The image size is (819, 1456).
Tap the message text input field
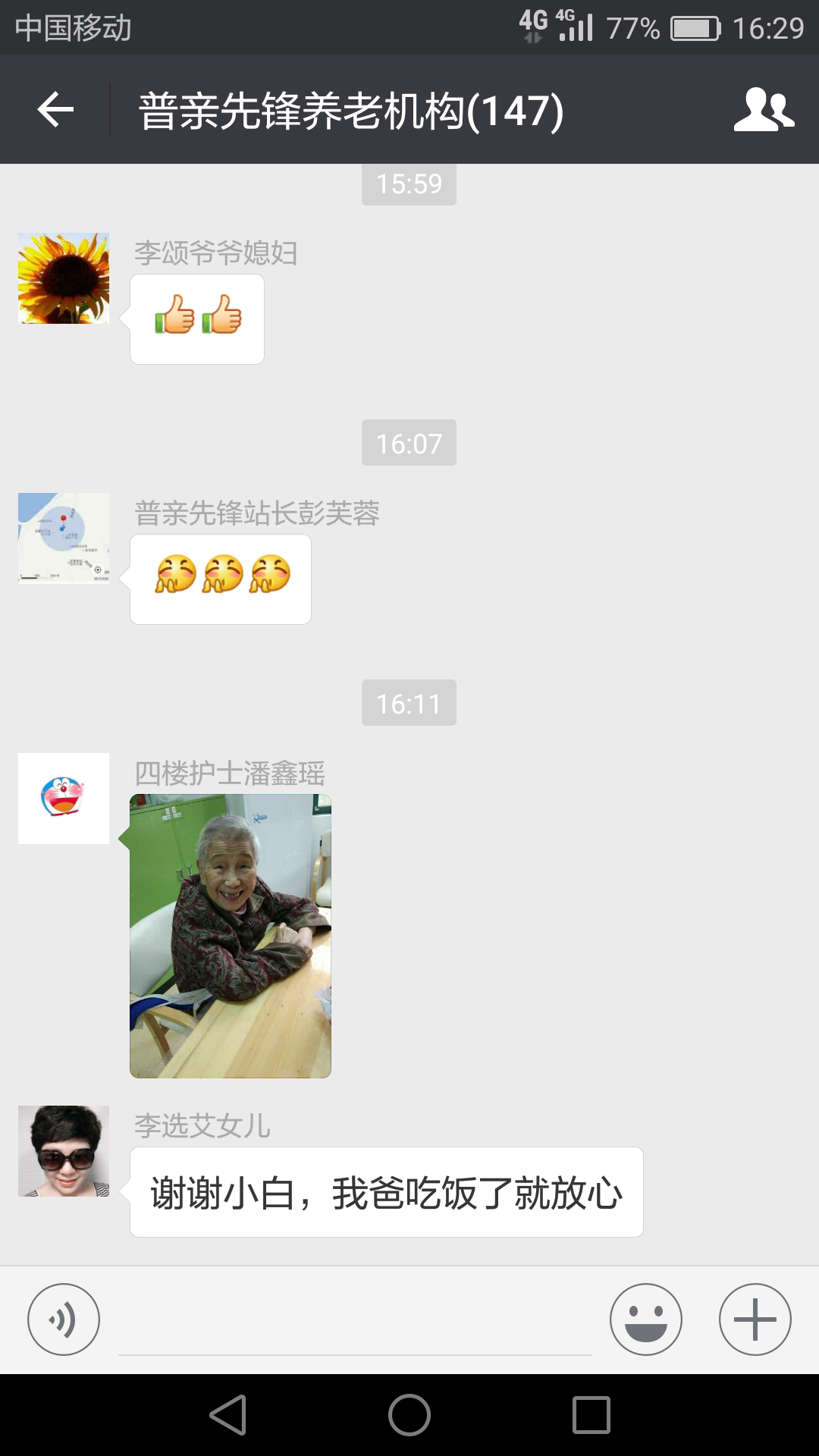pos(354,1323)
